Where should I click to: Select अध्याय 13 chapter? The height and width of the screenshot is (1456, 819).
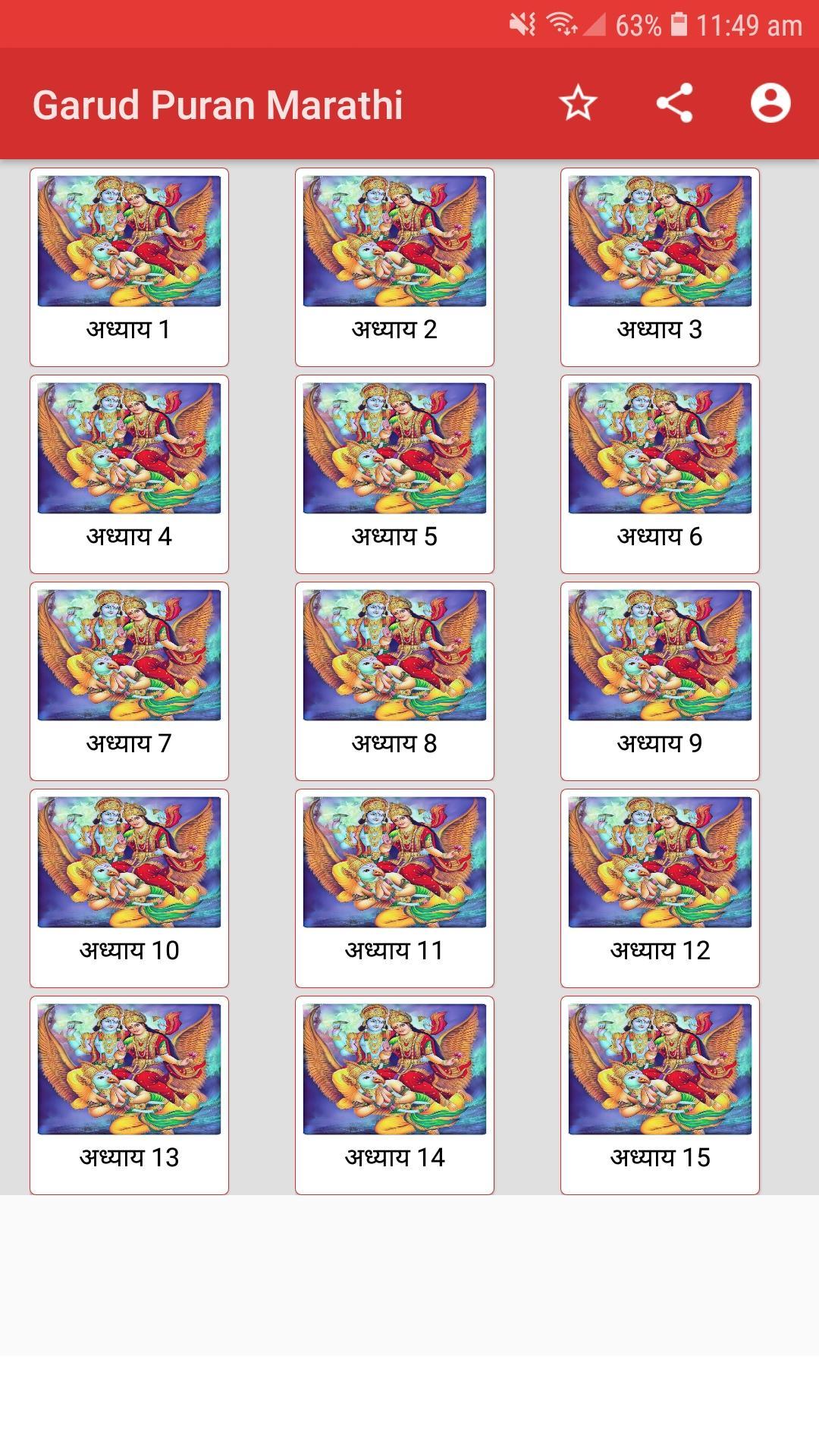129,1095
